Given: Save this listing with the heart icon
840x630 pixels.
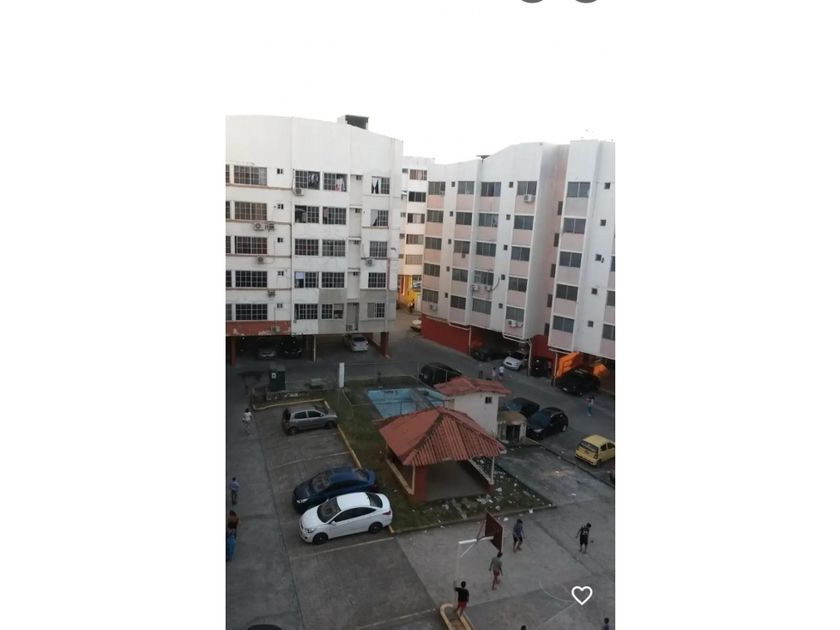Looking at the screenshot, I should pos(582,595).
